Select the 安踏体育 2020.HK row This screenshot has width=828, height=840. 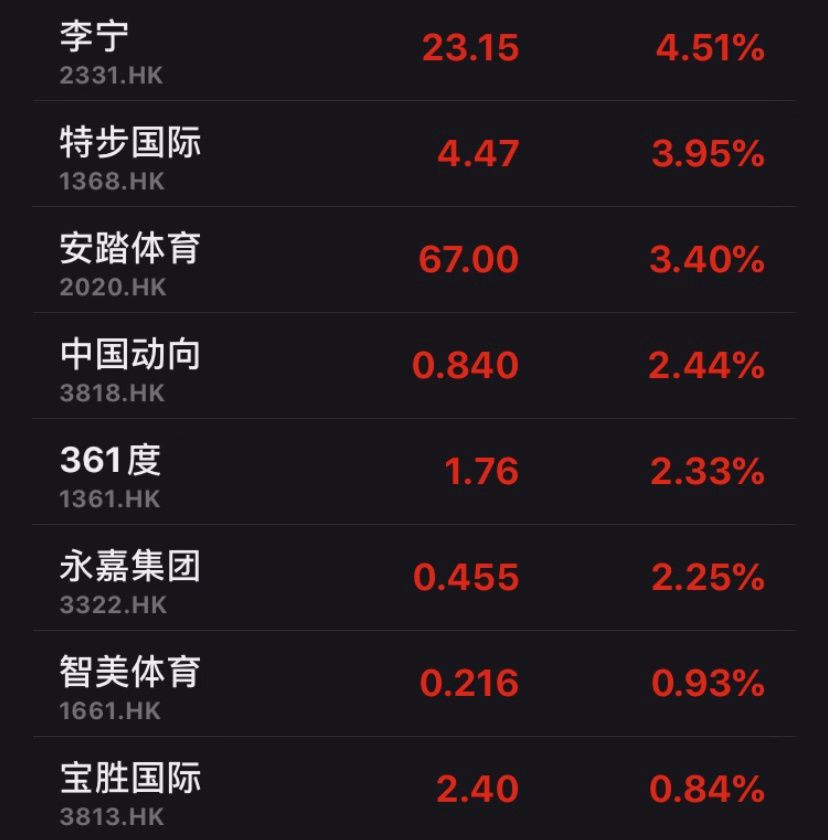[x=414, y=260]
